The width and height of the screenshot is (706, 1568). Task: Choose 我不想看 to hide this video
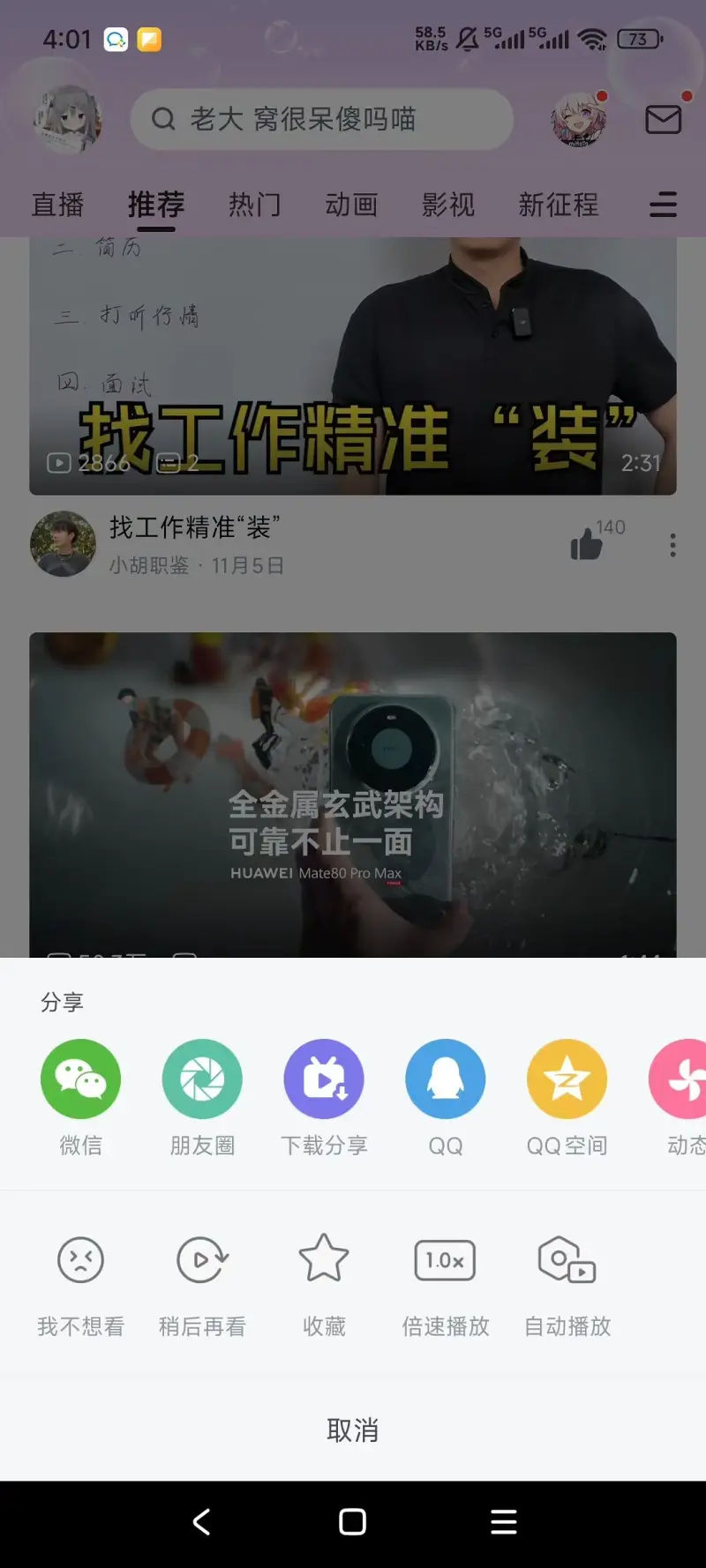[x=80, y=1259]
